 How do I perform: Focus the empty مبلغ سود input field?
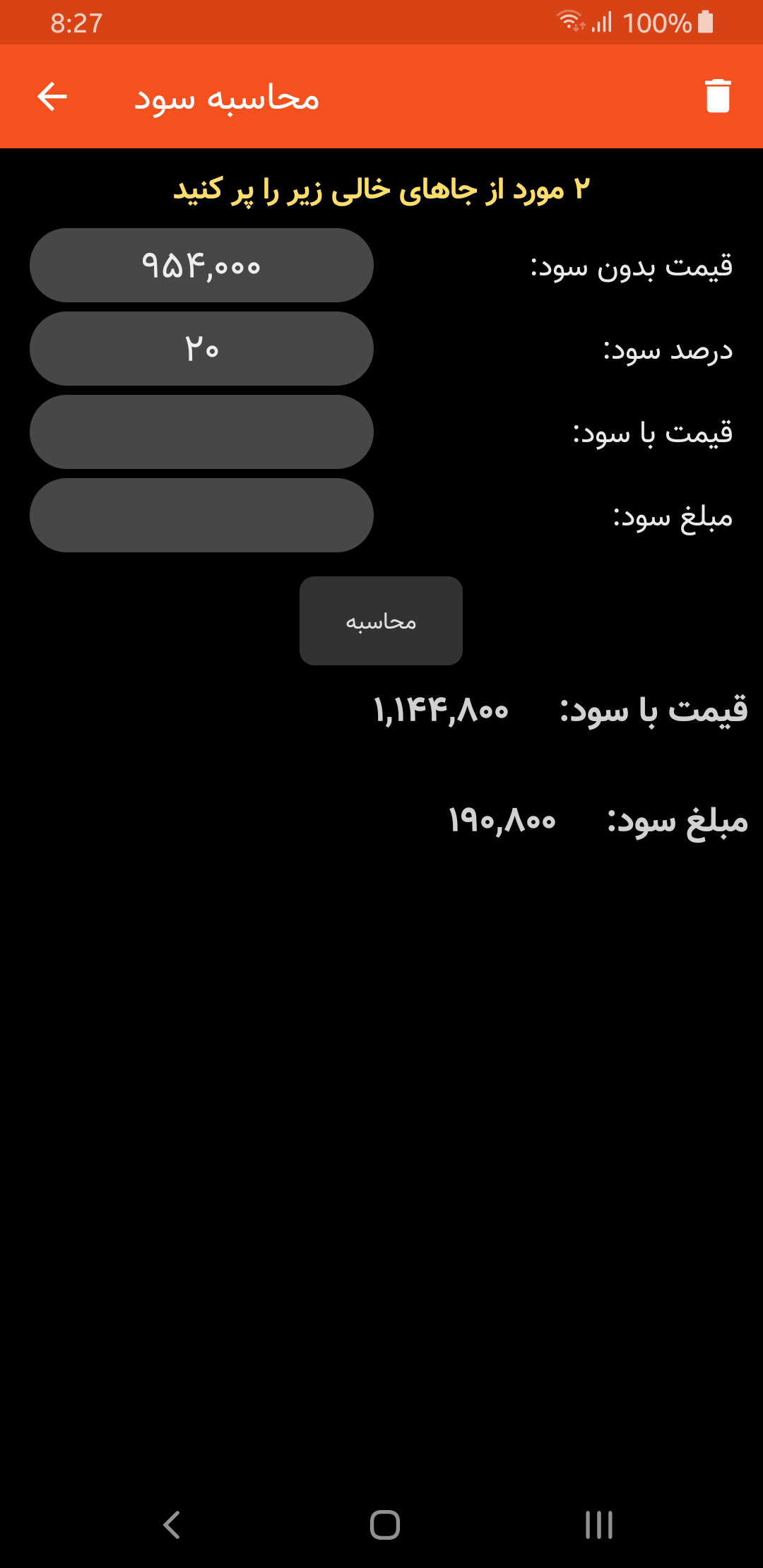[201, 516]
